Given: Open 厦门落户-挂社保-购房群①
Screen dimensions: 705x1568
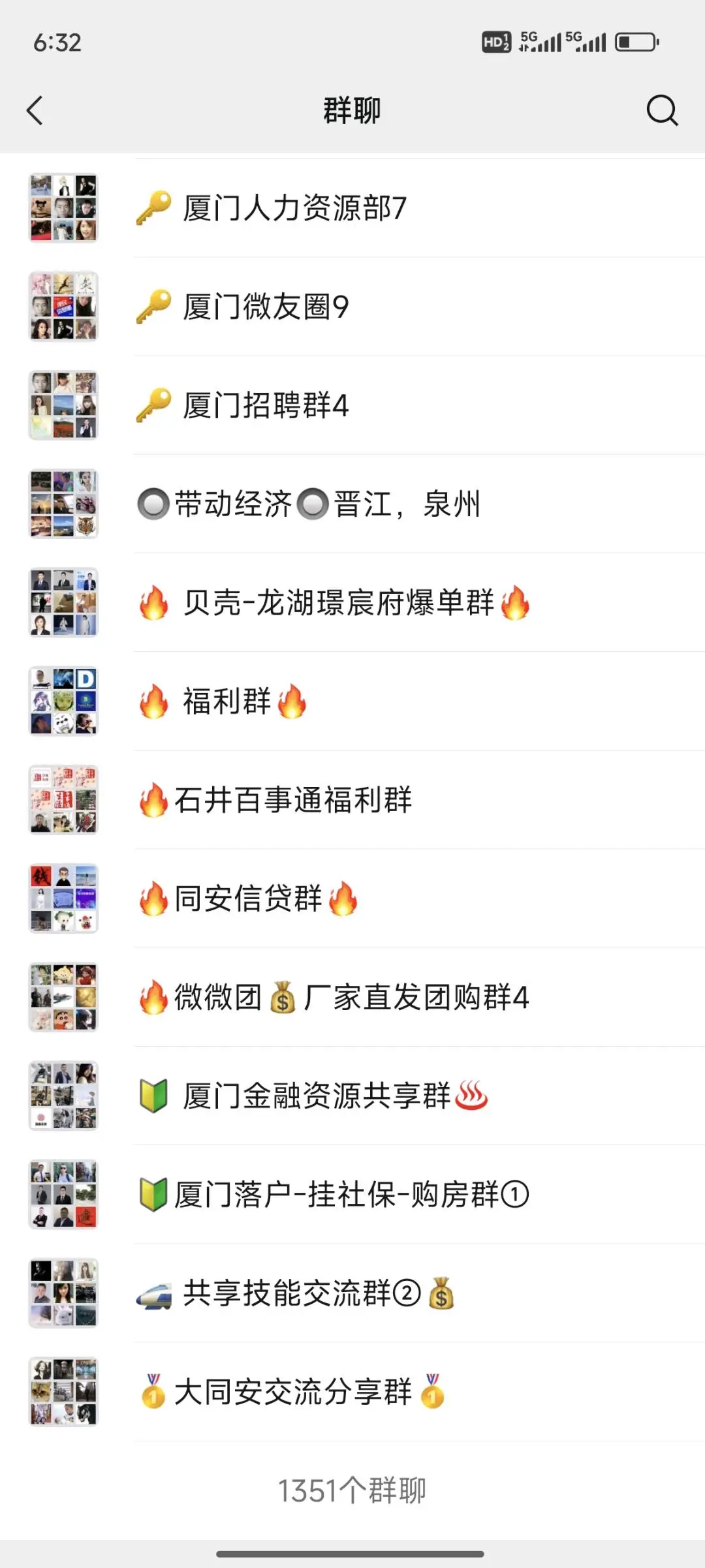Looking at the screenshot, I should tap(352, 1195).
